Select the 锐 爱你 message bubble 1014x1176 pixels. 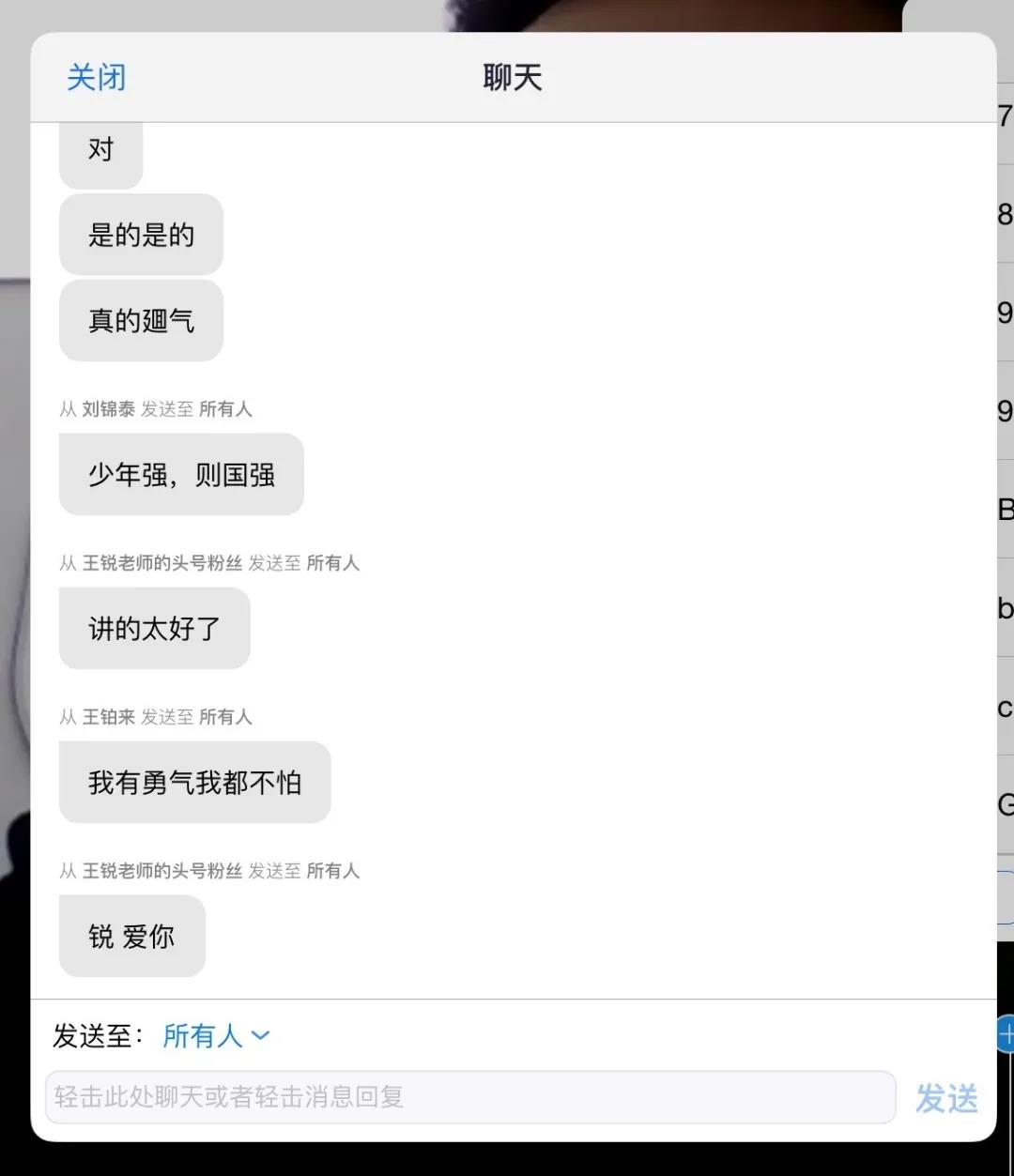(x=131, y=937)
